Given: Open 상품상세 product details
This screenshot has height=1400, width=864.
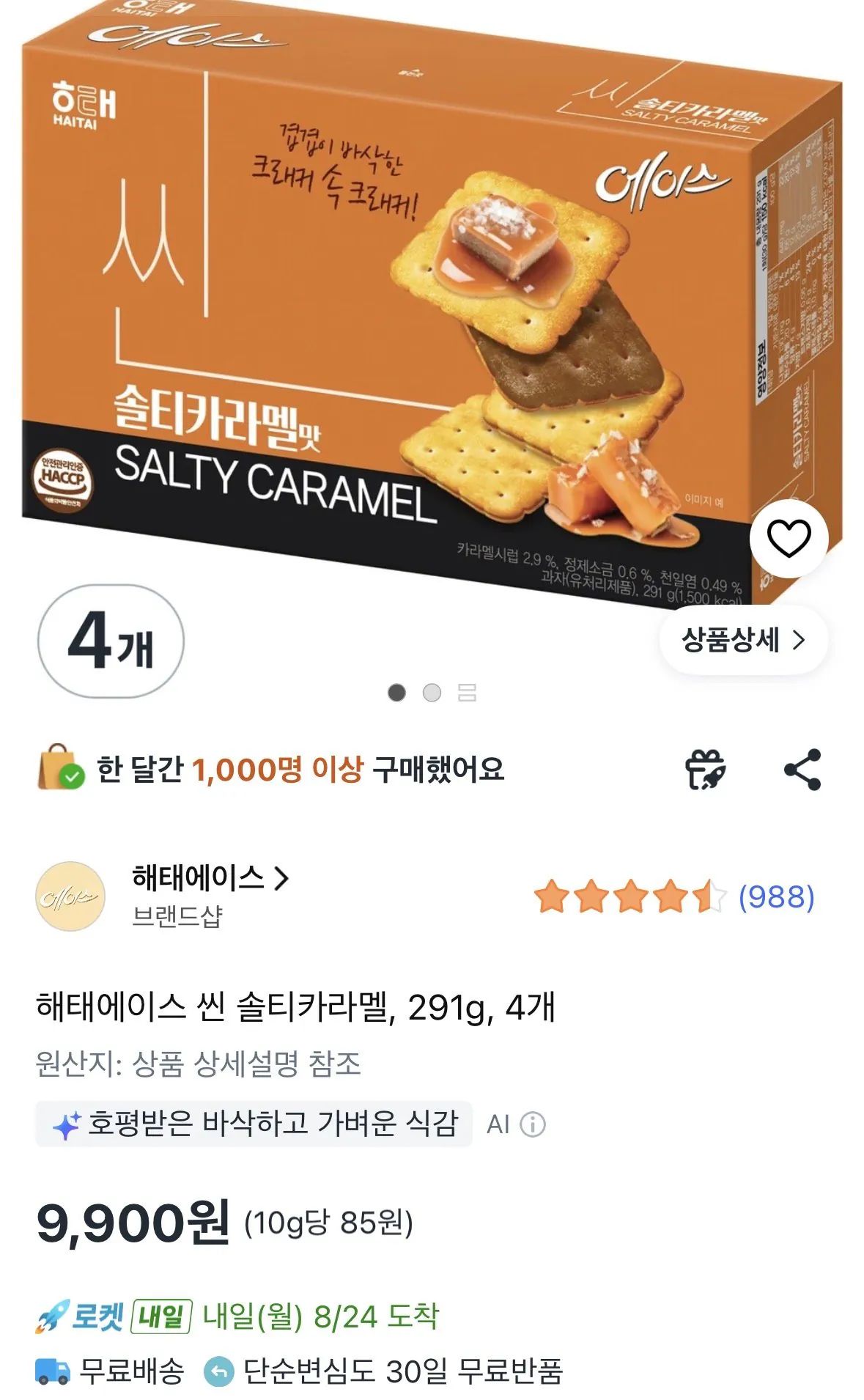Looking at the screenshot, I should pos(743,640).
